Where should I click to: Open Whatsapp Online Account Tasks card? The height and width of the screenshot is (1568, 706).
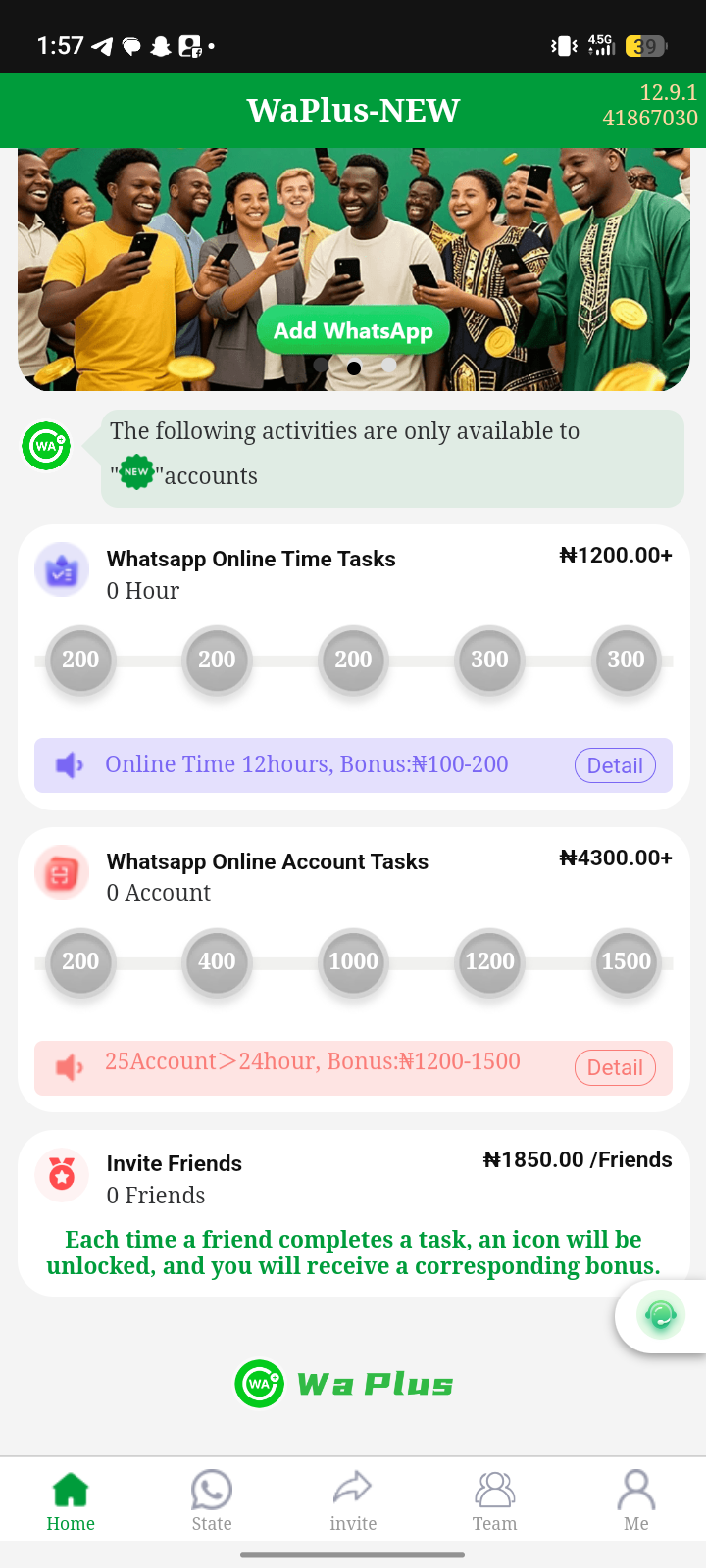coord(353,969)
